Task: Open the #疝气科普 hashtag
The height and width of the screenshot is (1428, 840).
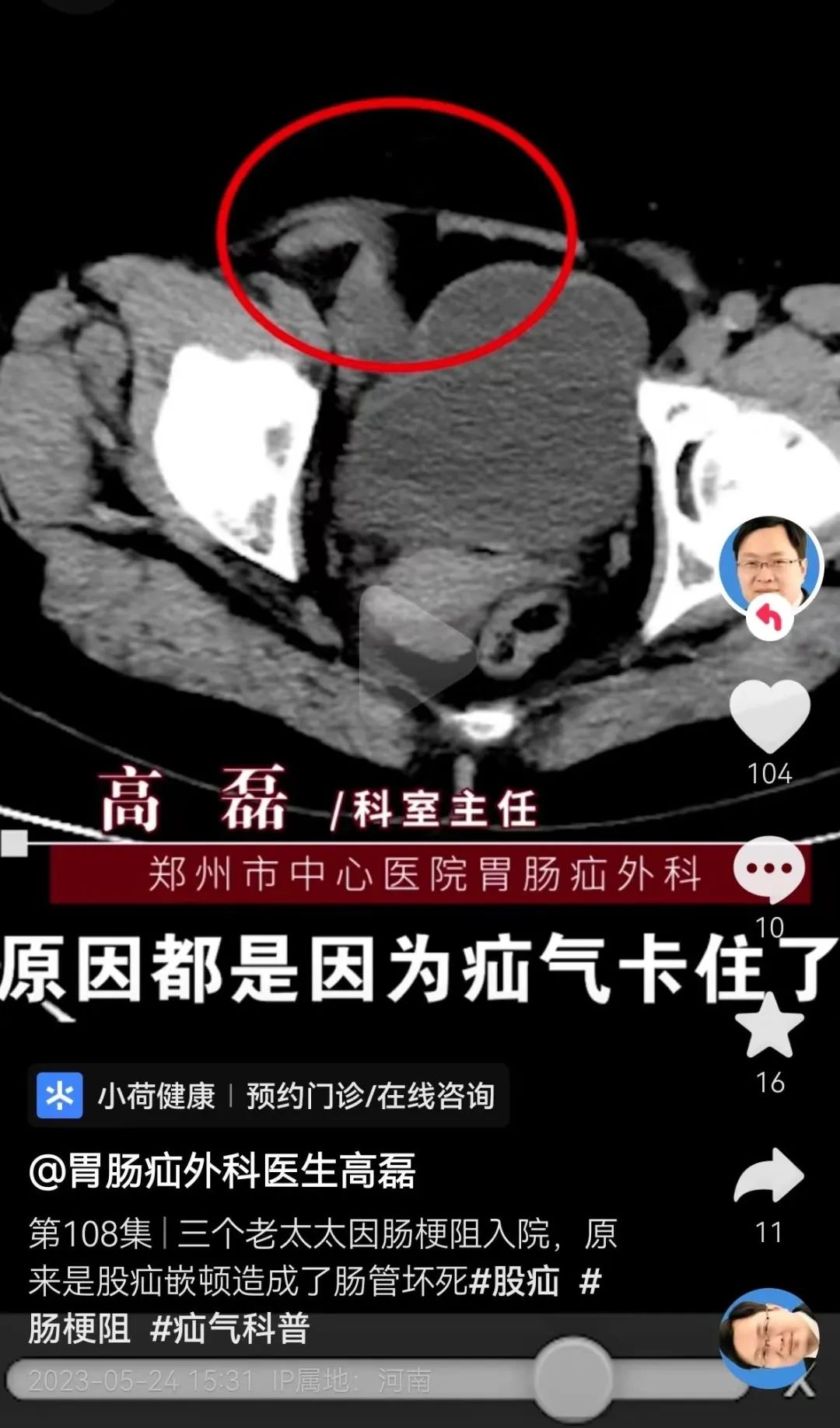Action: (x=231, y=1328)
